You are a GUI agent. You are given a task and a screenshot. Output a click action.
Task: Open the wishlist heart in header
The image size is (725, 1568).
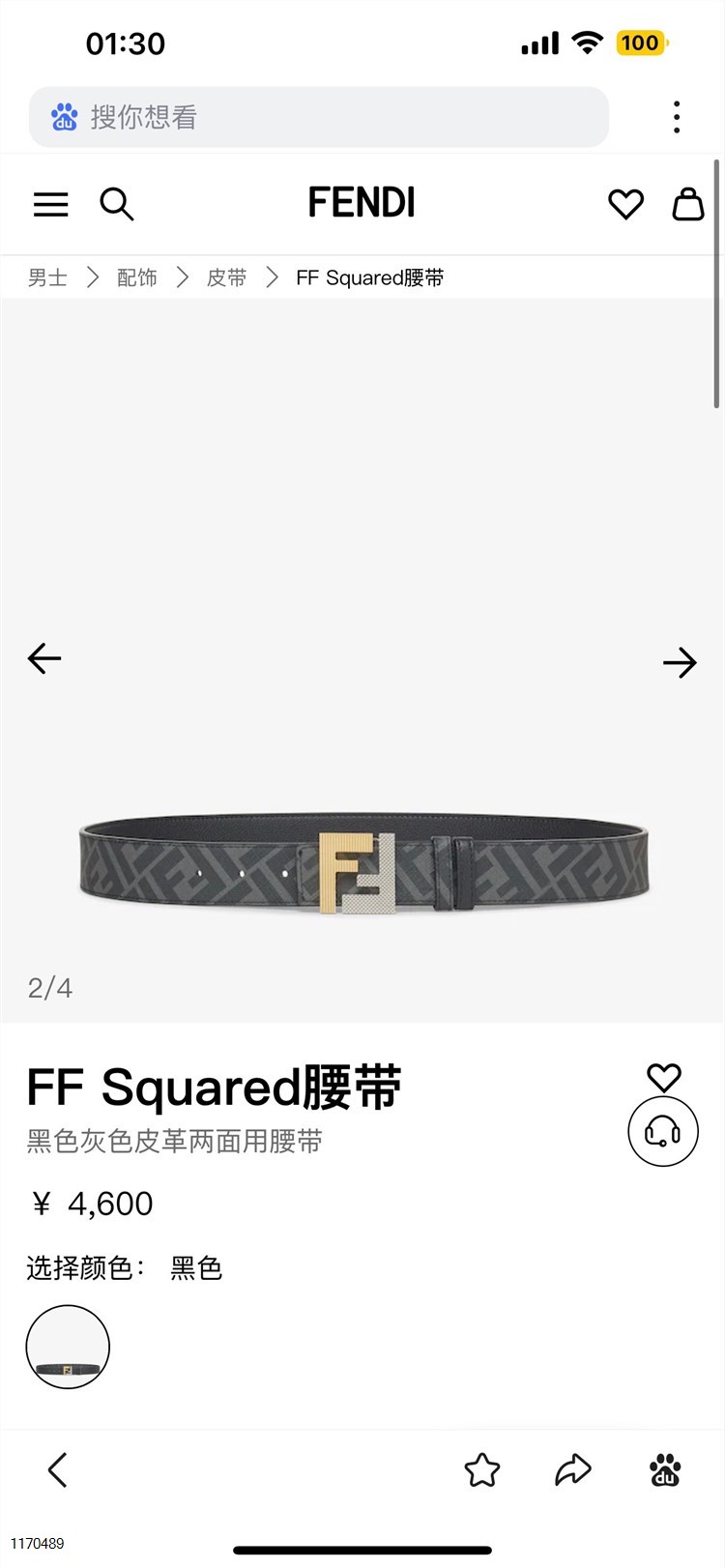coord(625,204)
